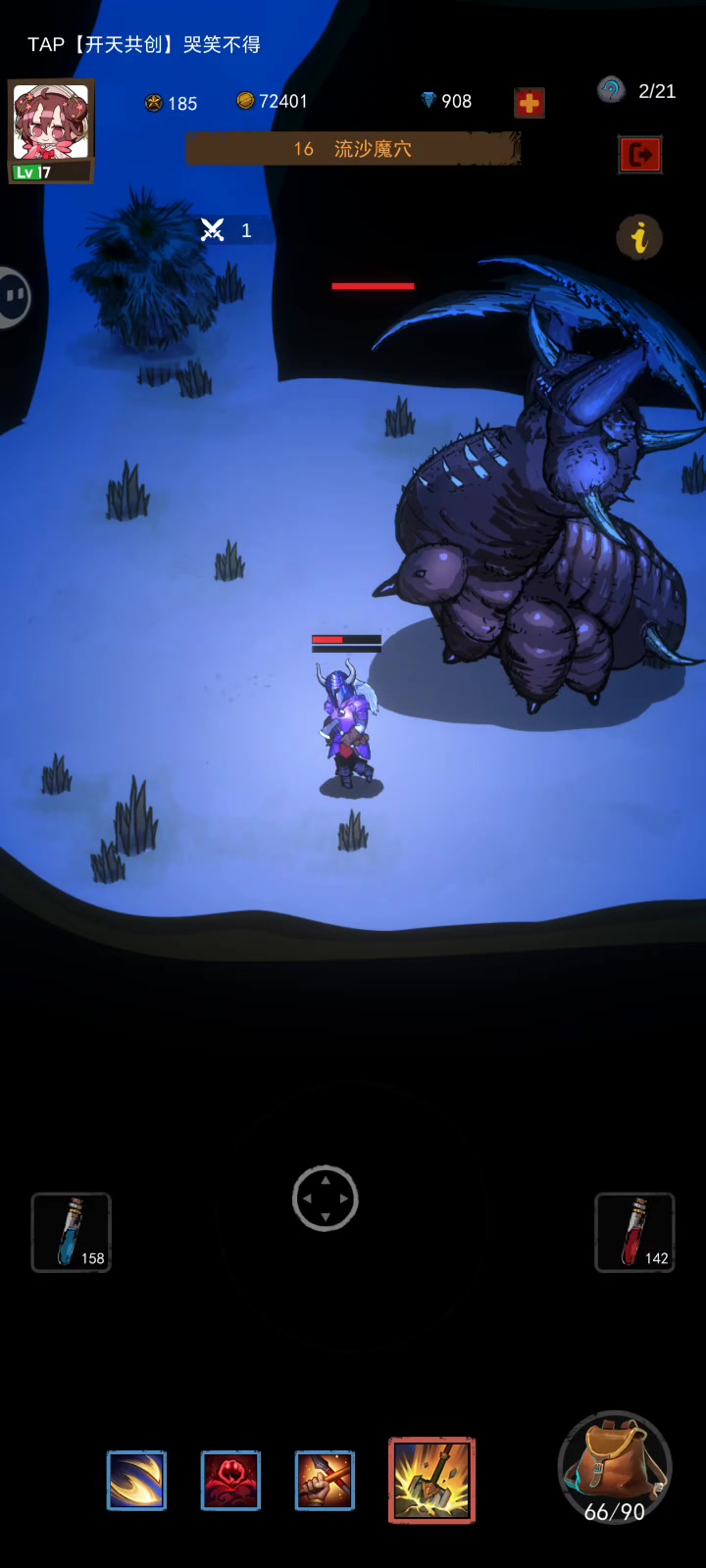
Task: Activate the ground smash hammer skill
Action: point(431,1480)
